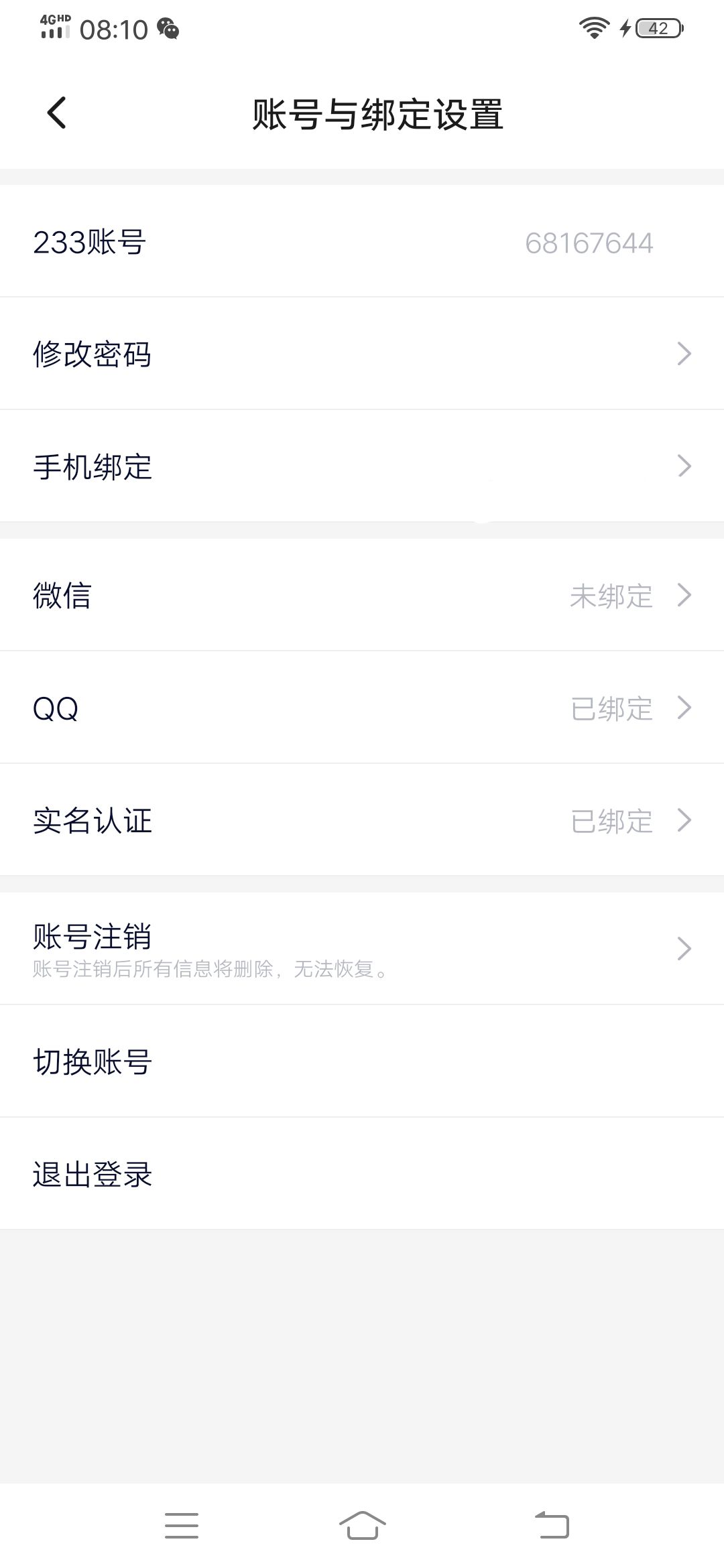Tap 退出登录 to log out

tap(362, 1174)
